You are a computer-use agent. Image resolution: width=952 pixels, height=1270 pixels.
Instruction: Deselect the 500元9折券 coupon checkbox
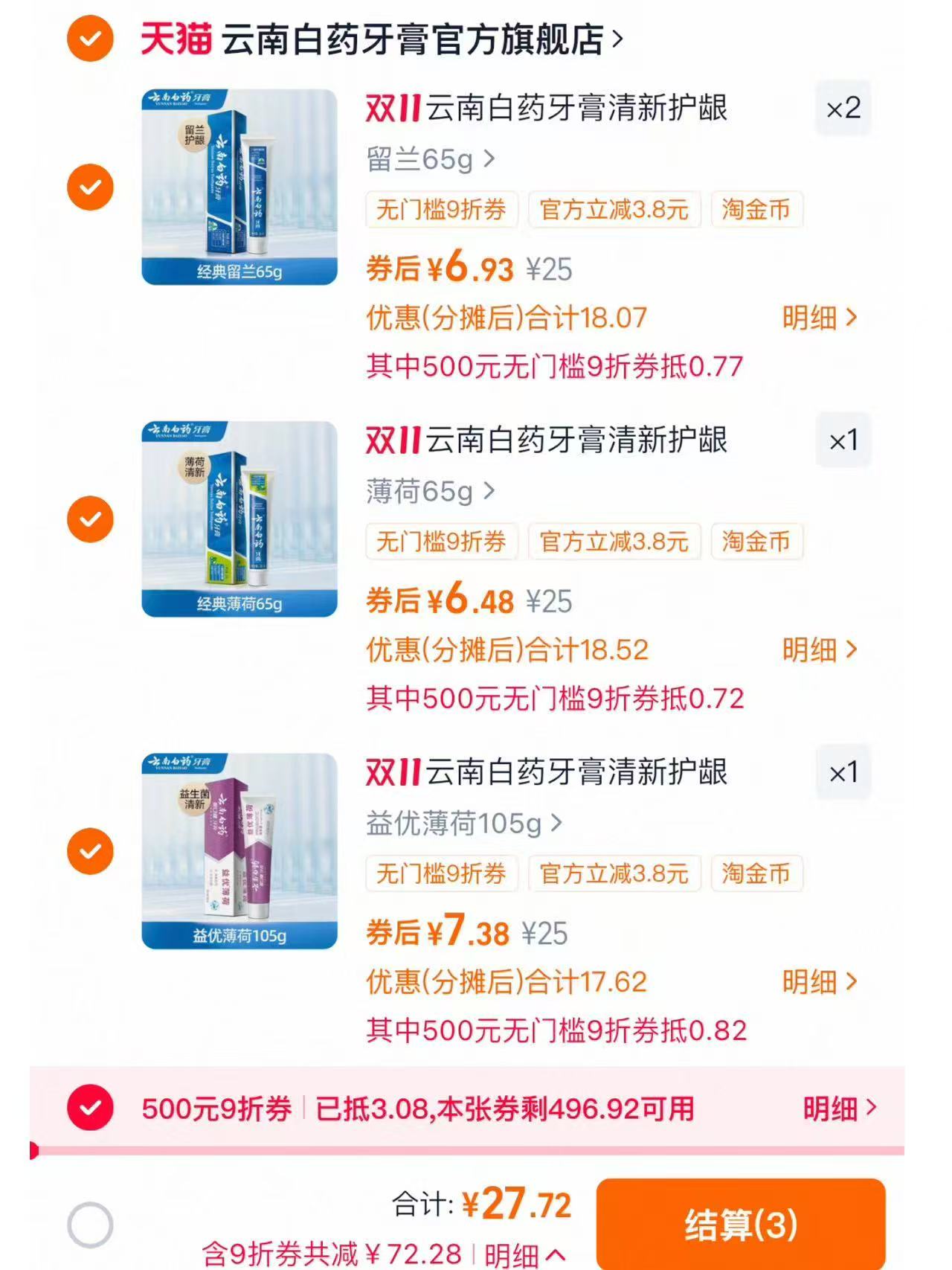(x=89, y=1109)
